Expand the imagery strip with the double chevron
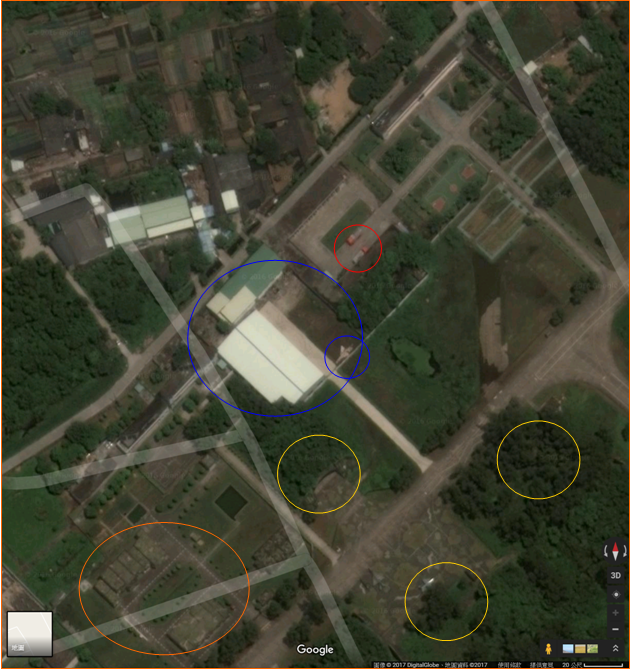 (x=615, y=648)
